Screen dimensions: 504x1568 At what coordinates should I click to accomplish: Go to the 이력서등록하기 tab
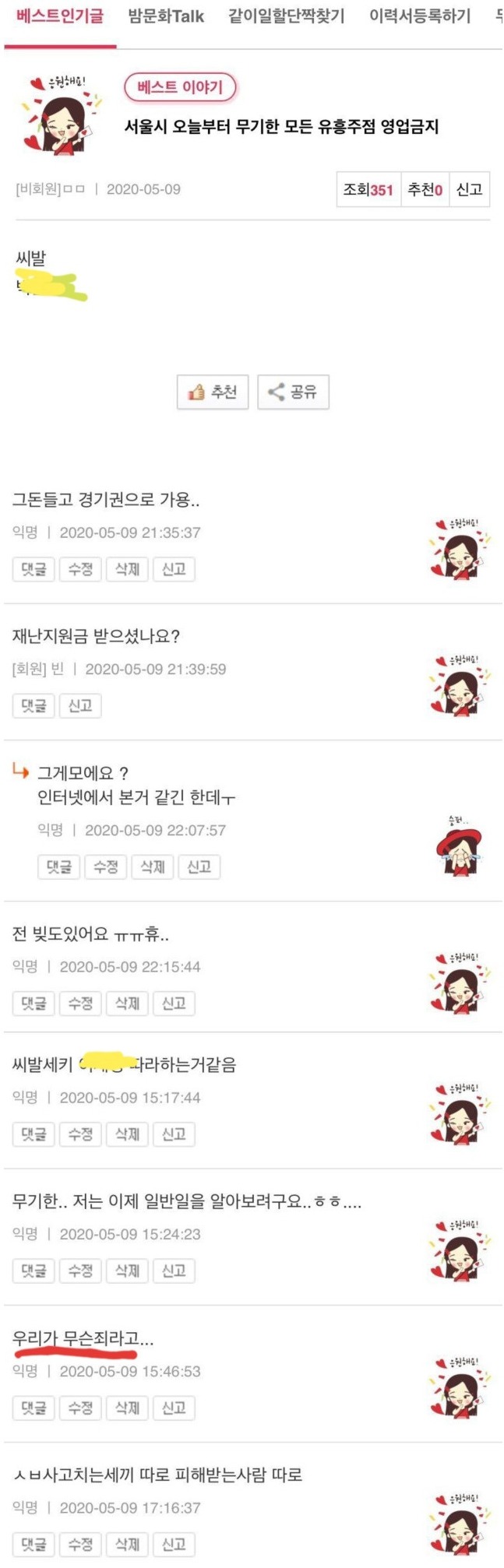[420, 17]
